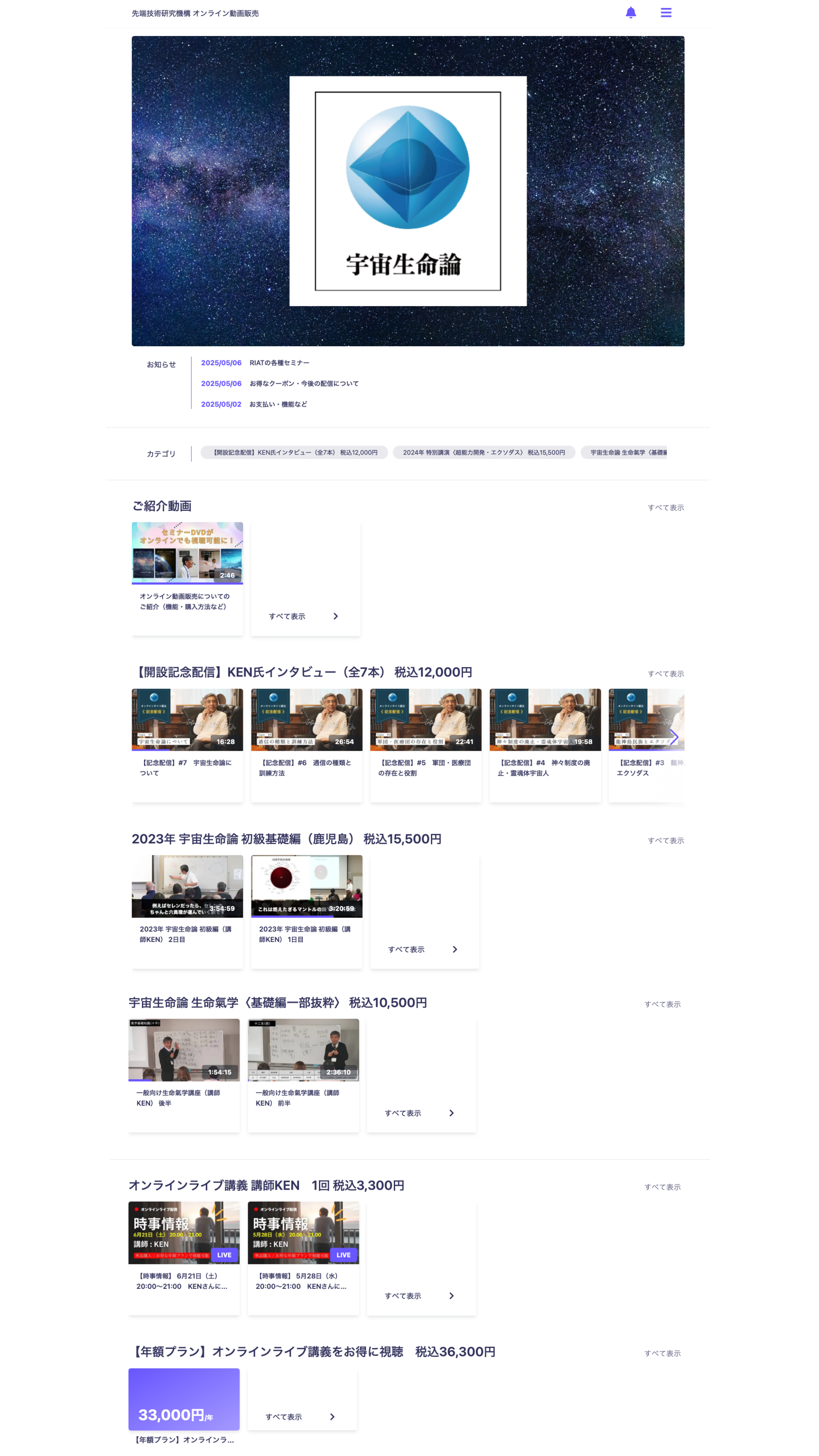Open the notifications bell
Screen dimensions: 819x1456
[x=631, y=12]
